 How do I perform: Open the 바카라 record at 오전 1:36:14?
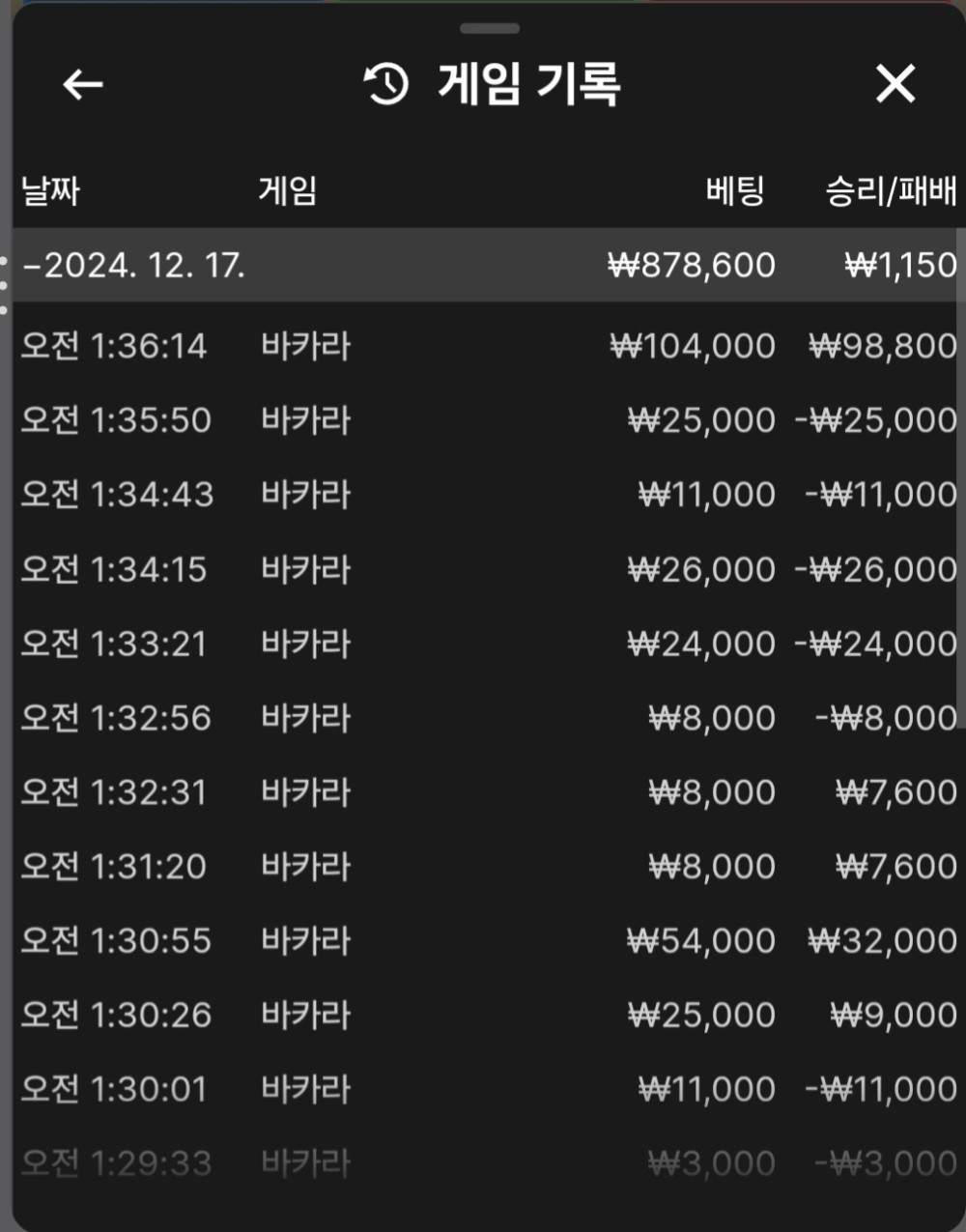(483, 346)
